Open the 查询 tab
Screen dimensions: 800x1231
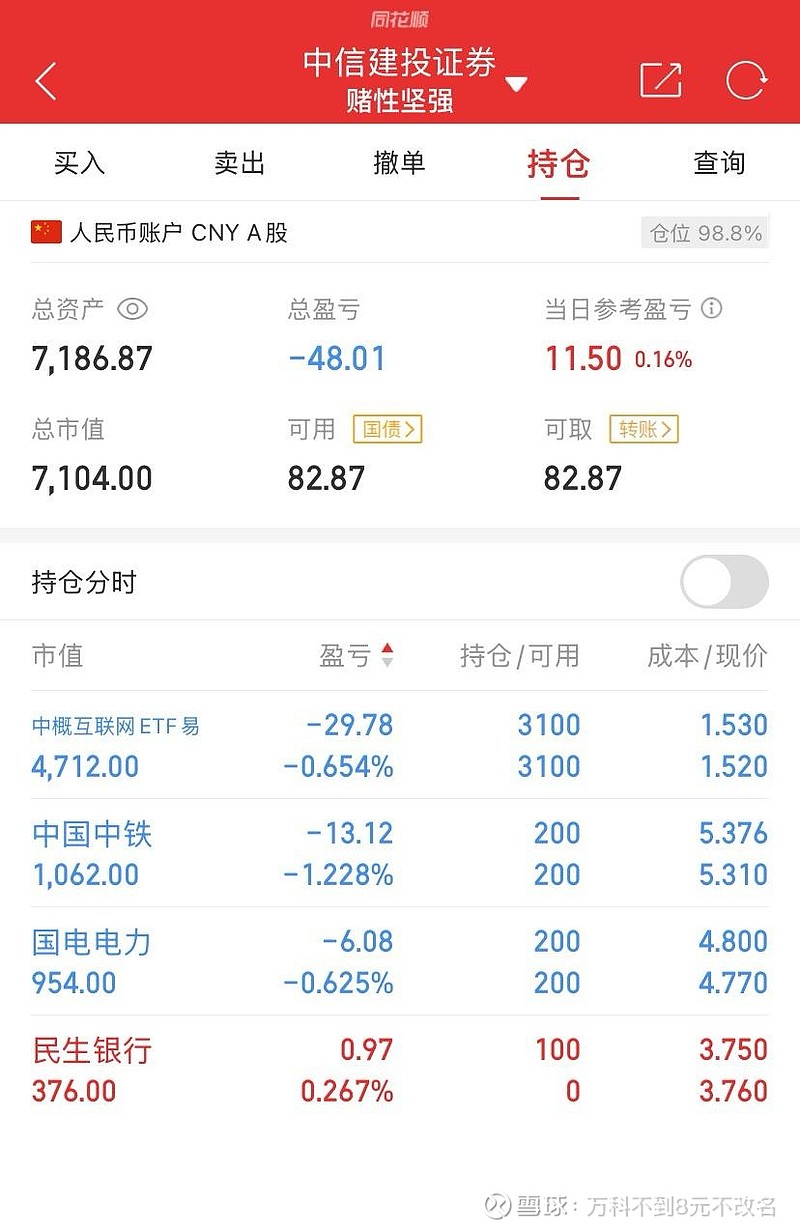(719, 163)
